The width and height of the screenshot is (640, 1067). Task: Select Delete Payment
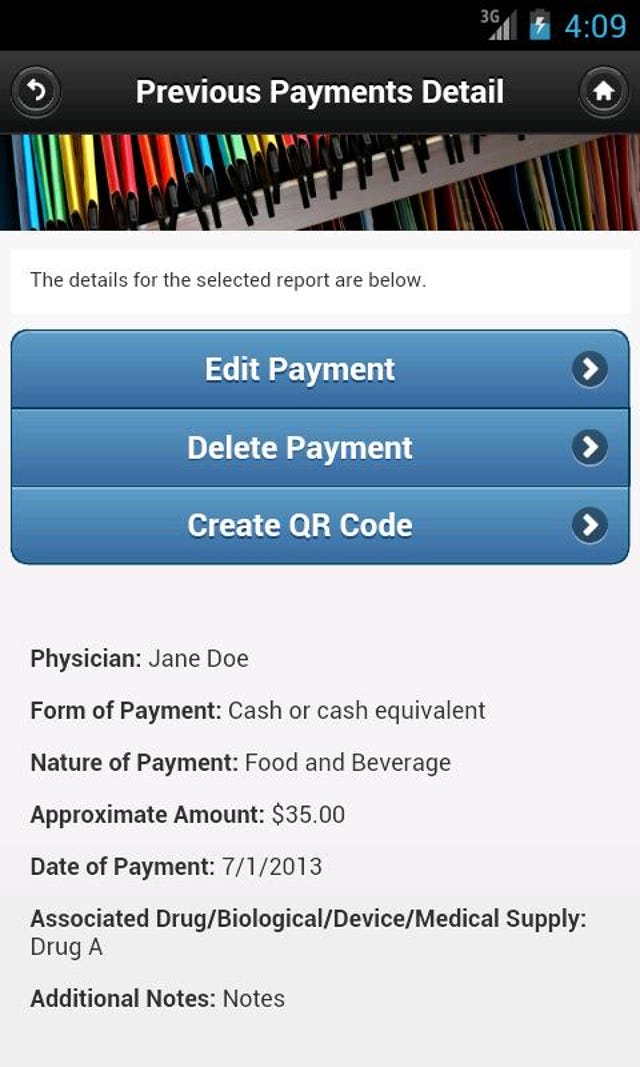click(x=320, y=447)
